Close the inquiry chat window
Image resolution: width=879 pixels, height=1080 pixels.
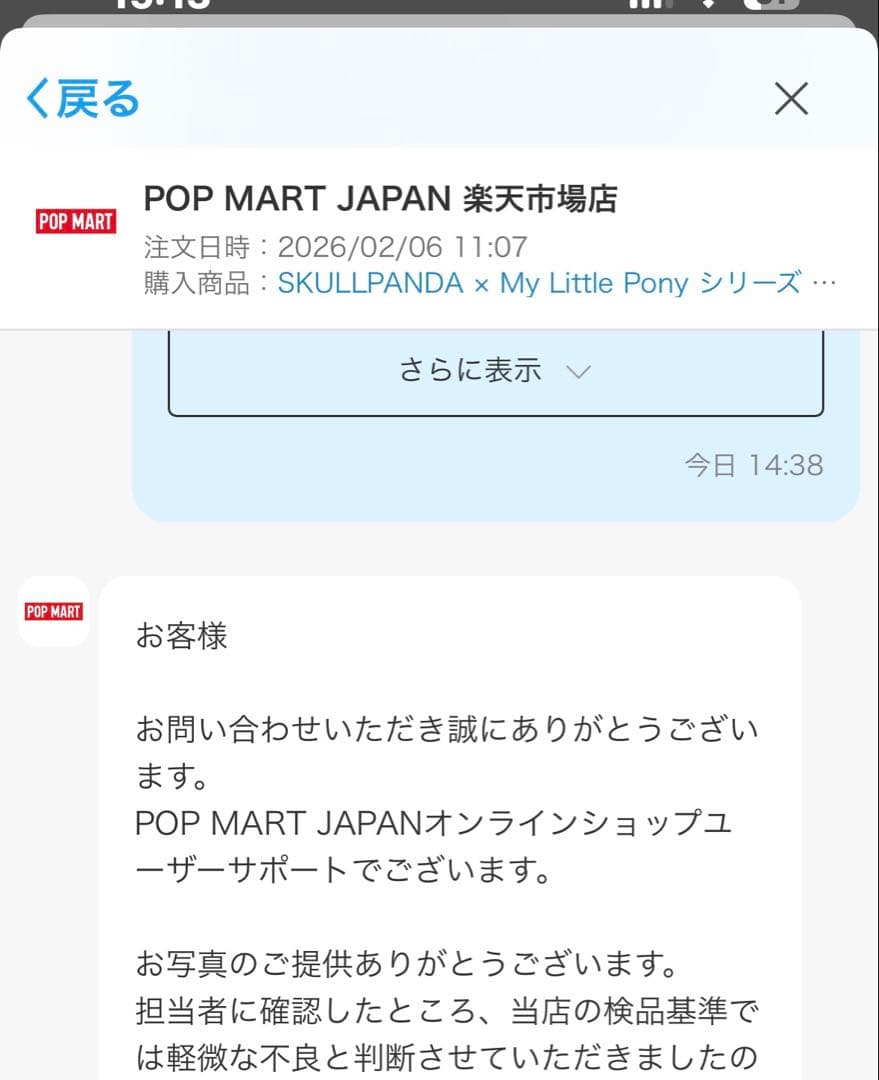[x=791, y=98]
